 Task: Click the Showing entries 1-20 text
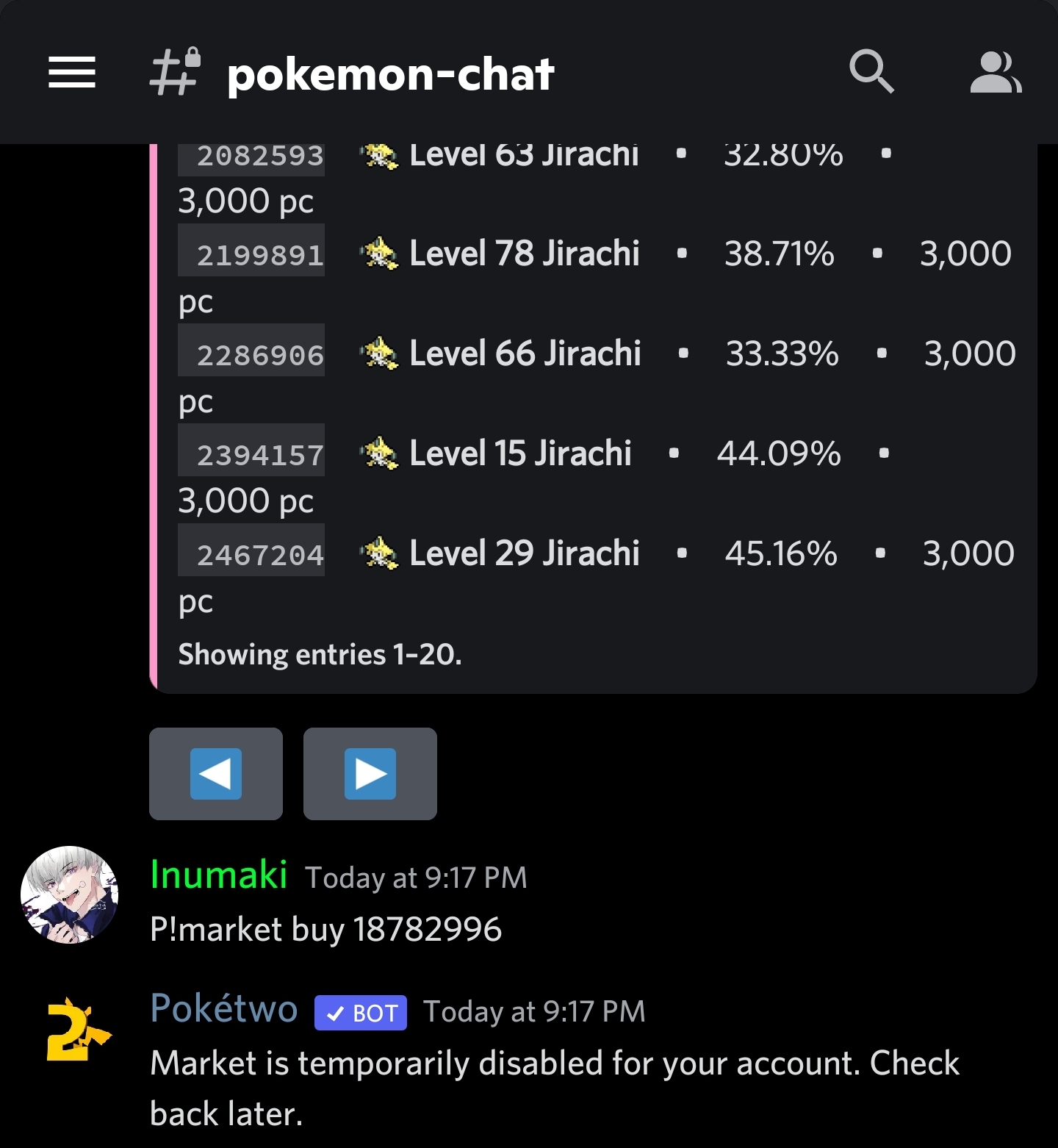320,653
